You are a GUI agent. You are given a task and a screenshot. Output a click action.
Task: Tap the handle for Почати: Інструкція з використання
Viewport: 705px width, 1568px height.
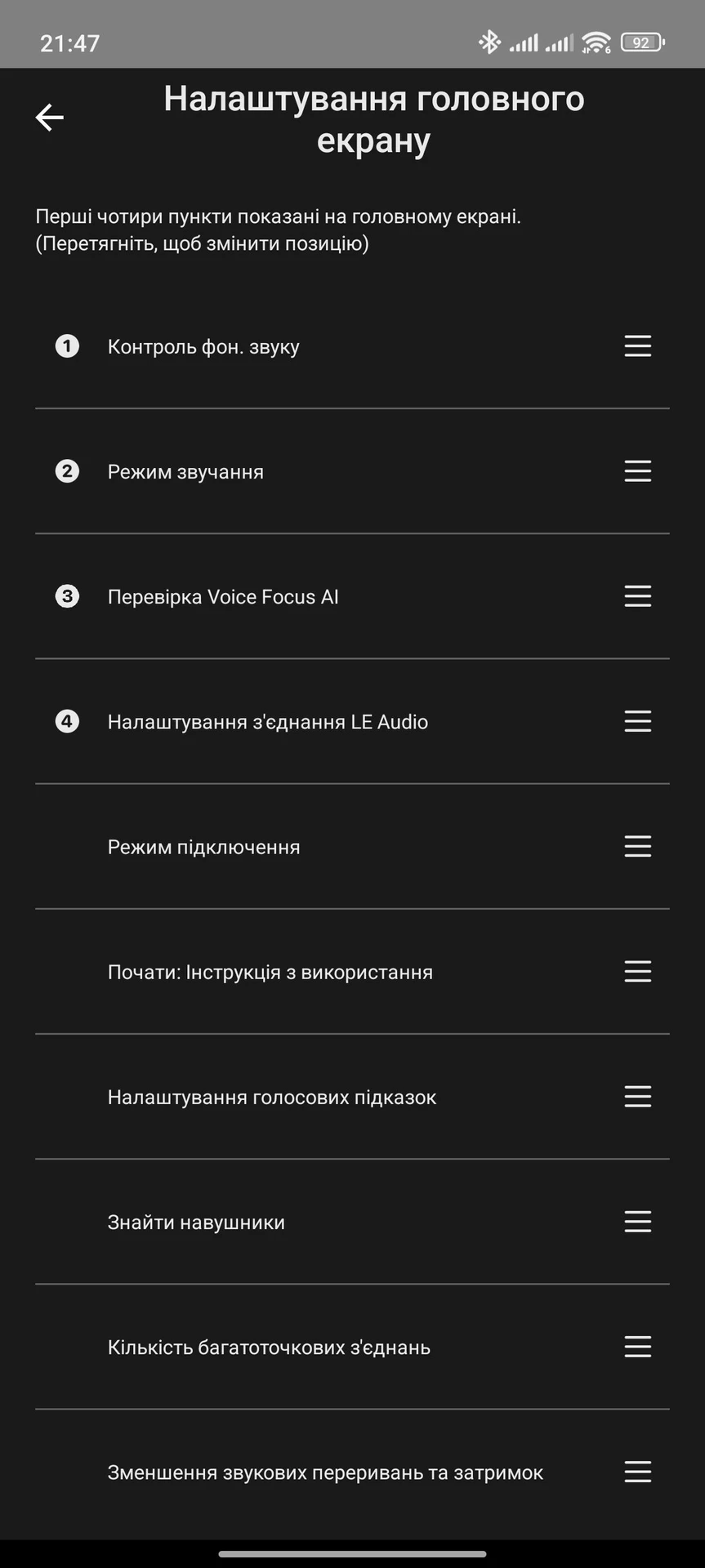(x=637, y=971)
